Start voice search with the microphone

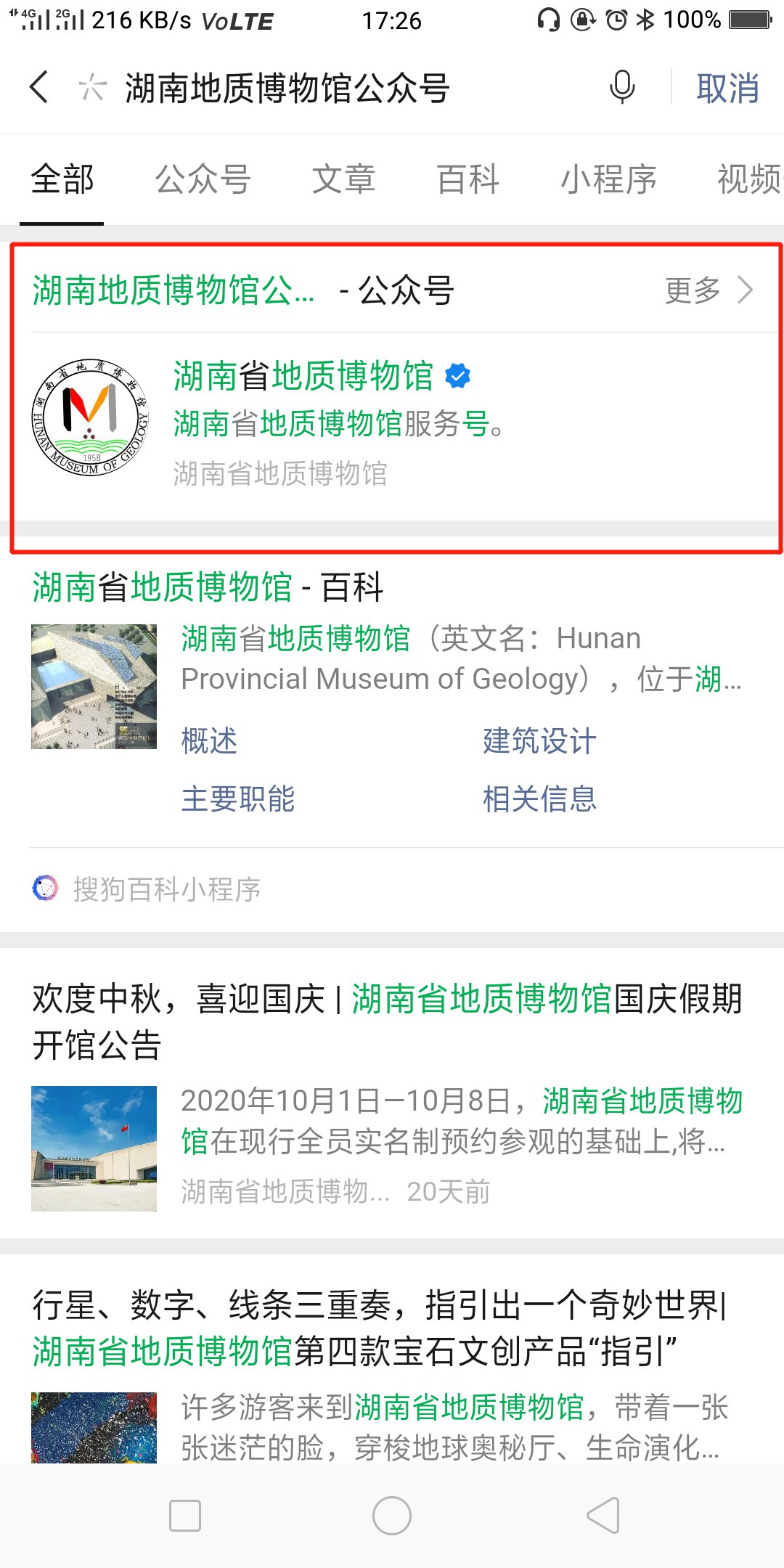[x=622, y=88]
